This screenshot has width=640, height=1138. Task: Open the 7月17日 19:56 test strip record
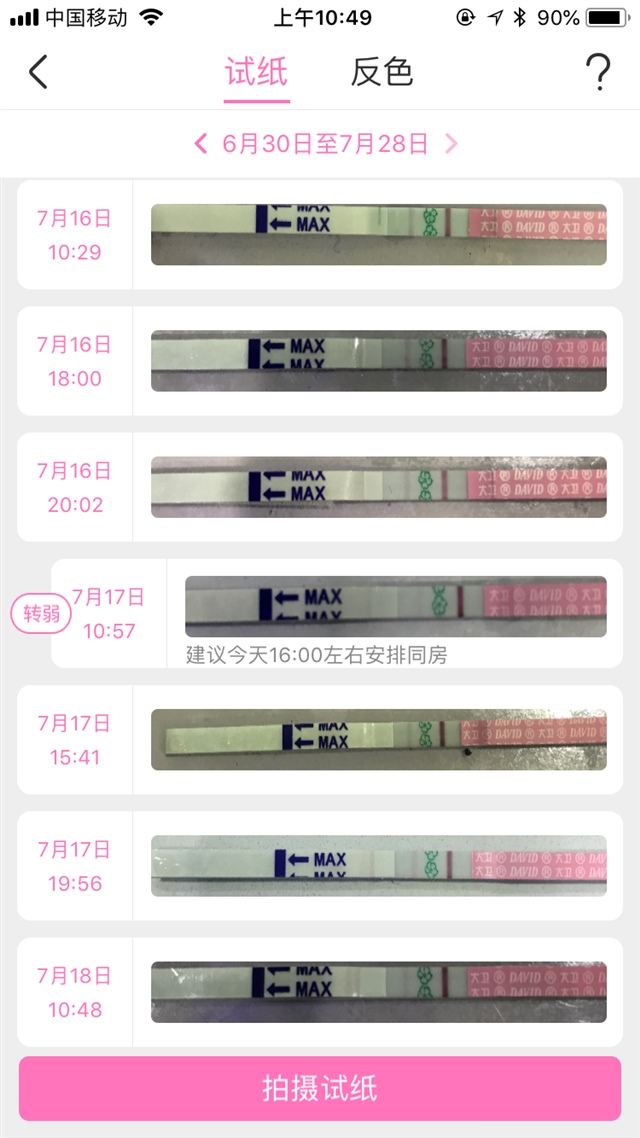(378, 866)
